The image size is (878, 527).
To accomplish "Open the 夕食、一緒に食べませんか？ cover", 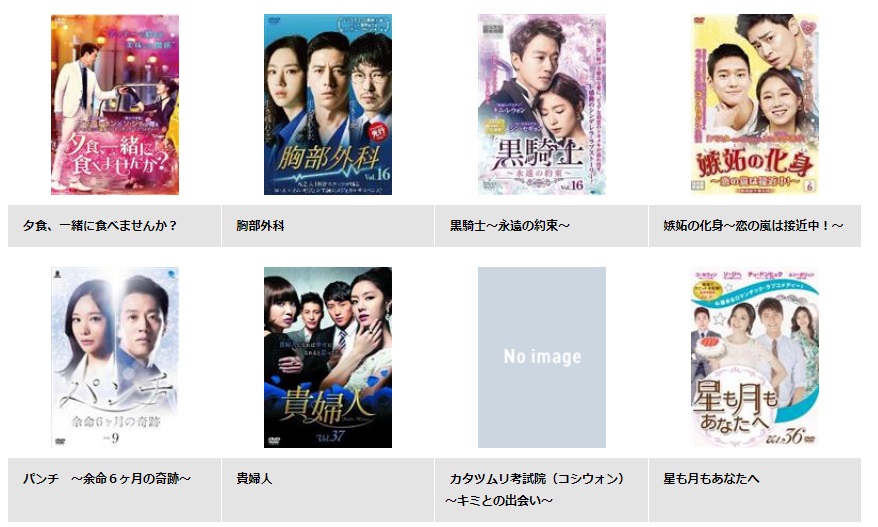I will tap(115, 104).
